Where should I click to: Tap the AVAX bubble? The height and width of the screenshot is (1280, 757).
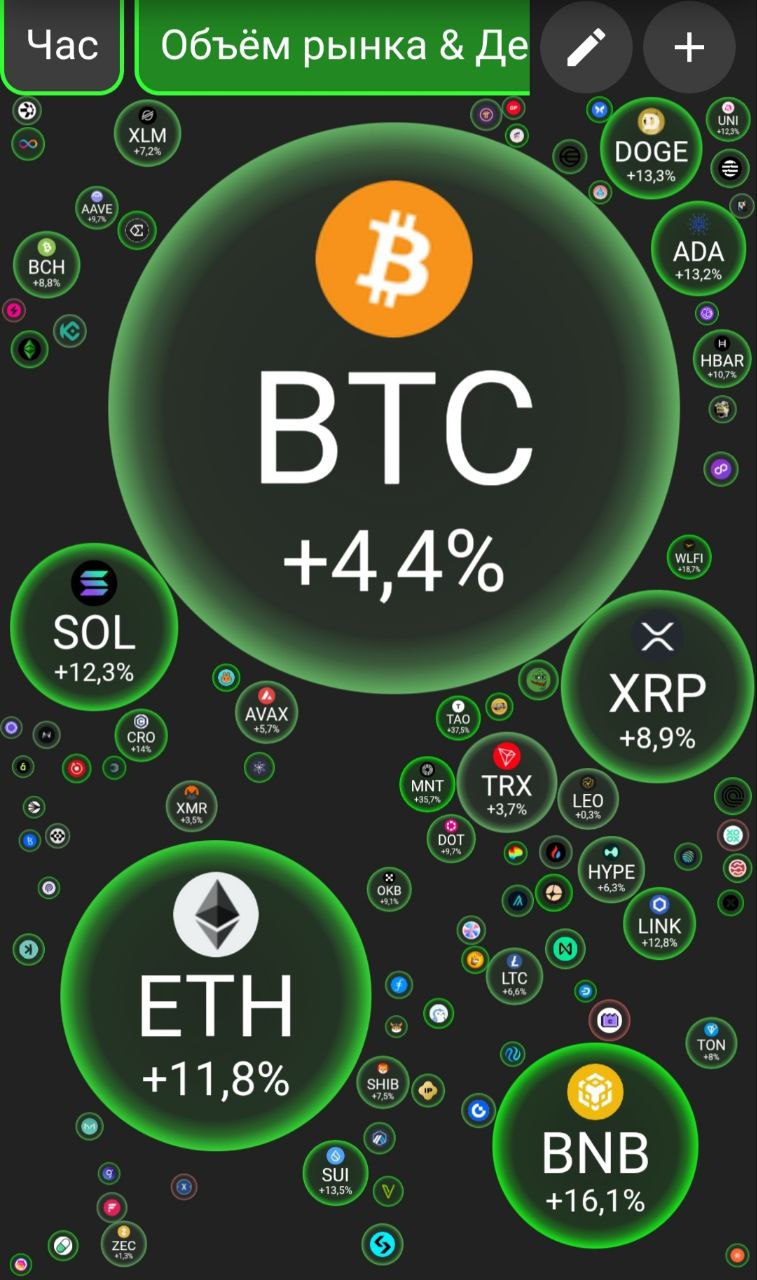[x=266, y=712]
